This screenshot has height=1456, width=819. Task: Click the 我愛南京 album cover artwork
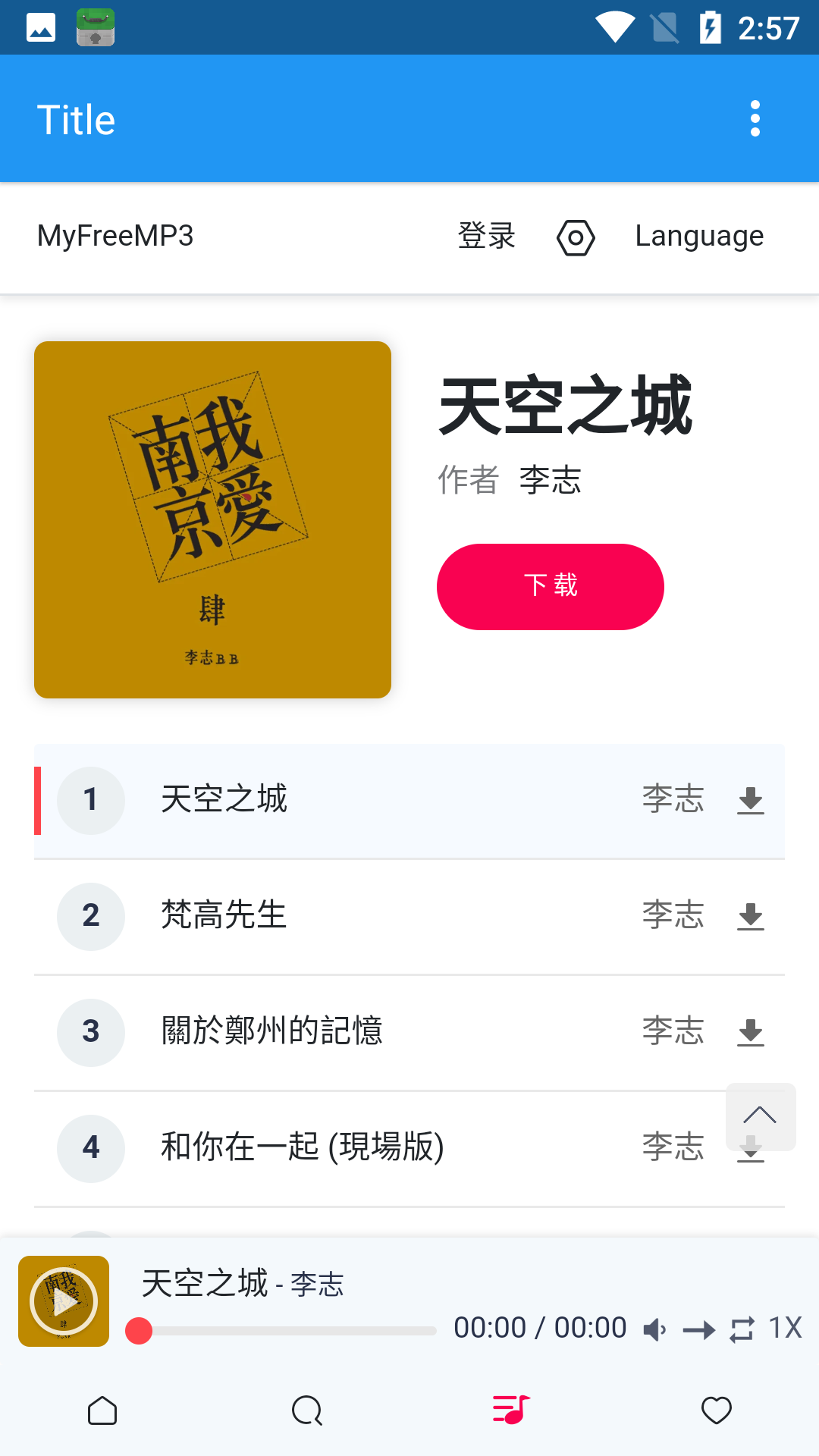pos(212,519)
